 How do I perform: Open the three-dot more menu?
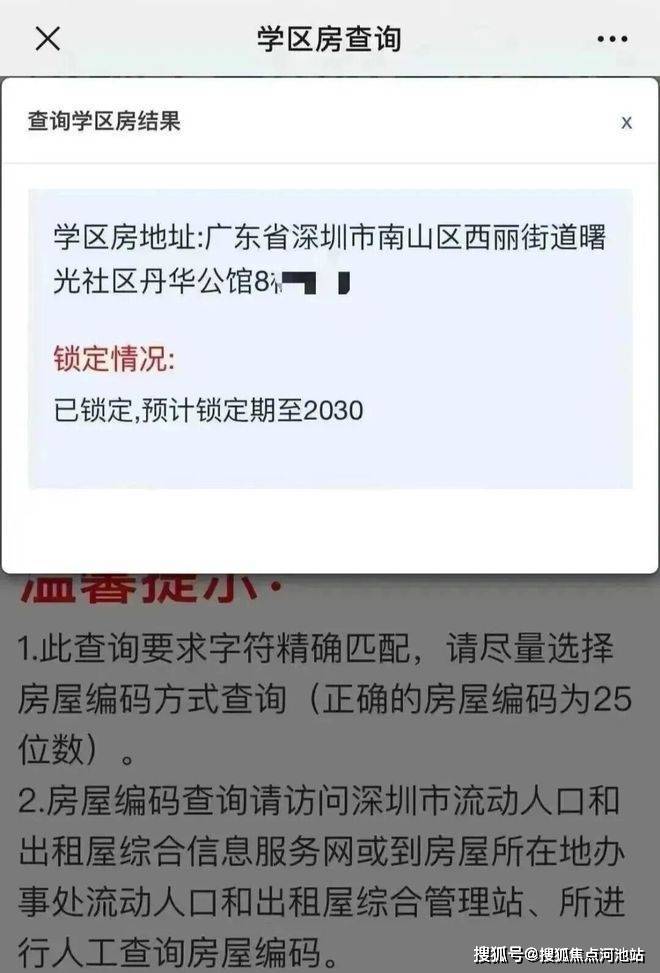click(612, 39)
